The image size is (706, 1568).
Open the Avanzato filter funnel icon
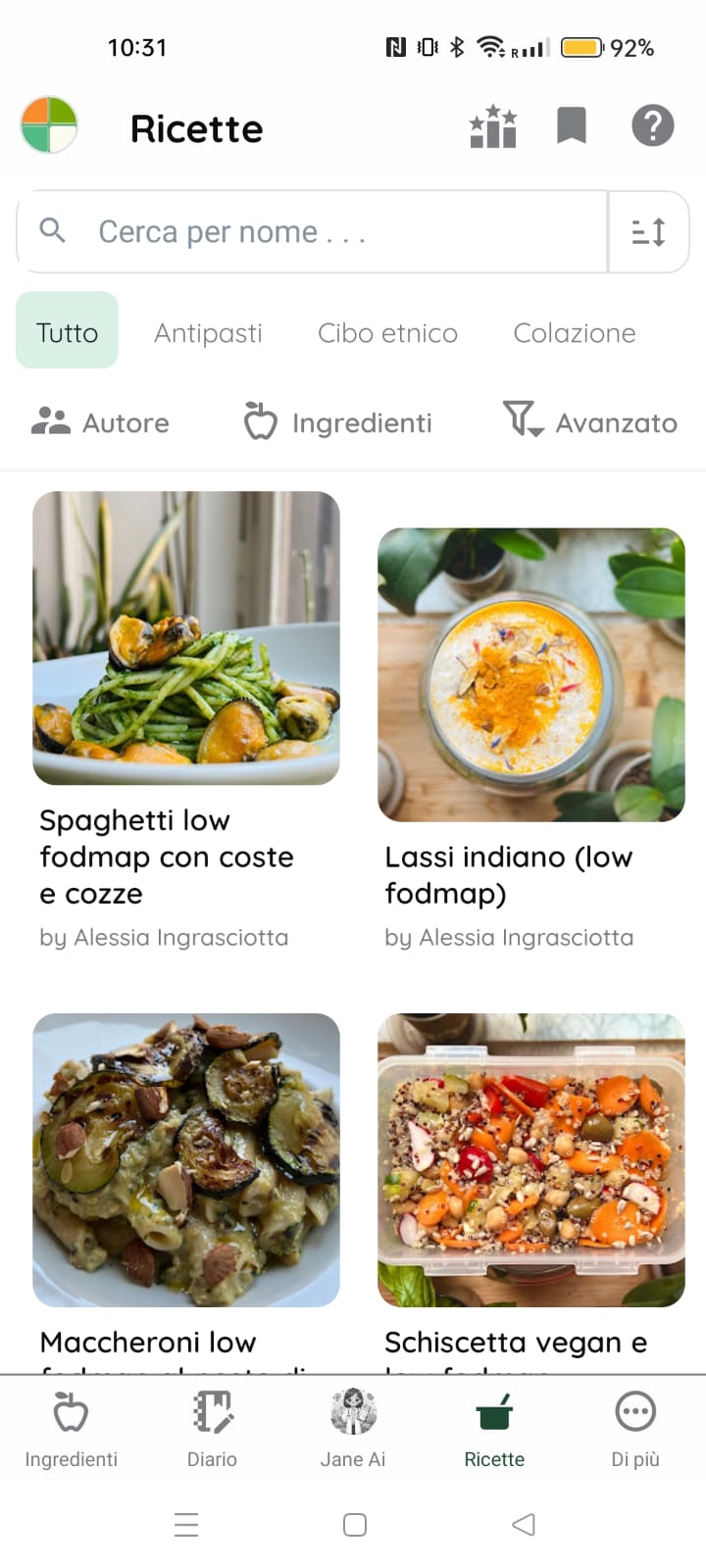point(589,421)
